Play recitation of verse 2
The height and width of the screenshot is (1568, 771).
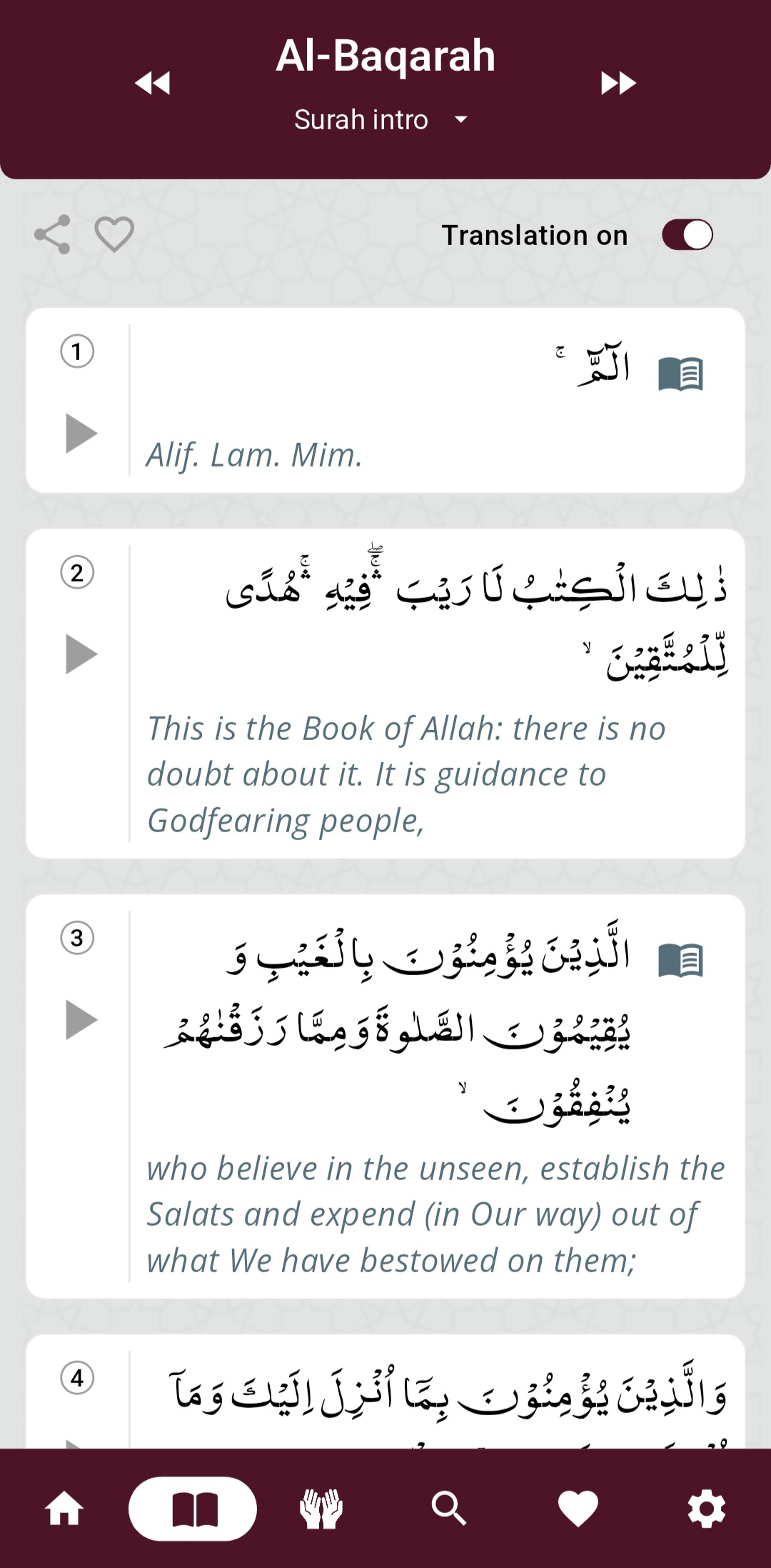(81, 654)
